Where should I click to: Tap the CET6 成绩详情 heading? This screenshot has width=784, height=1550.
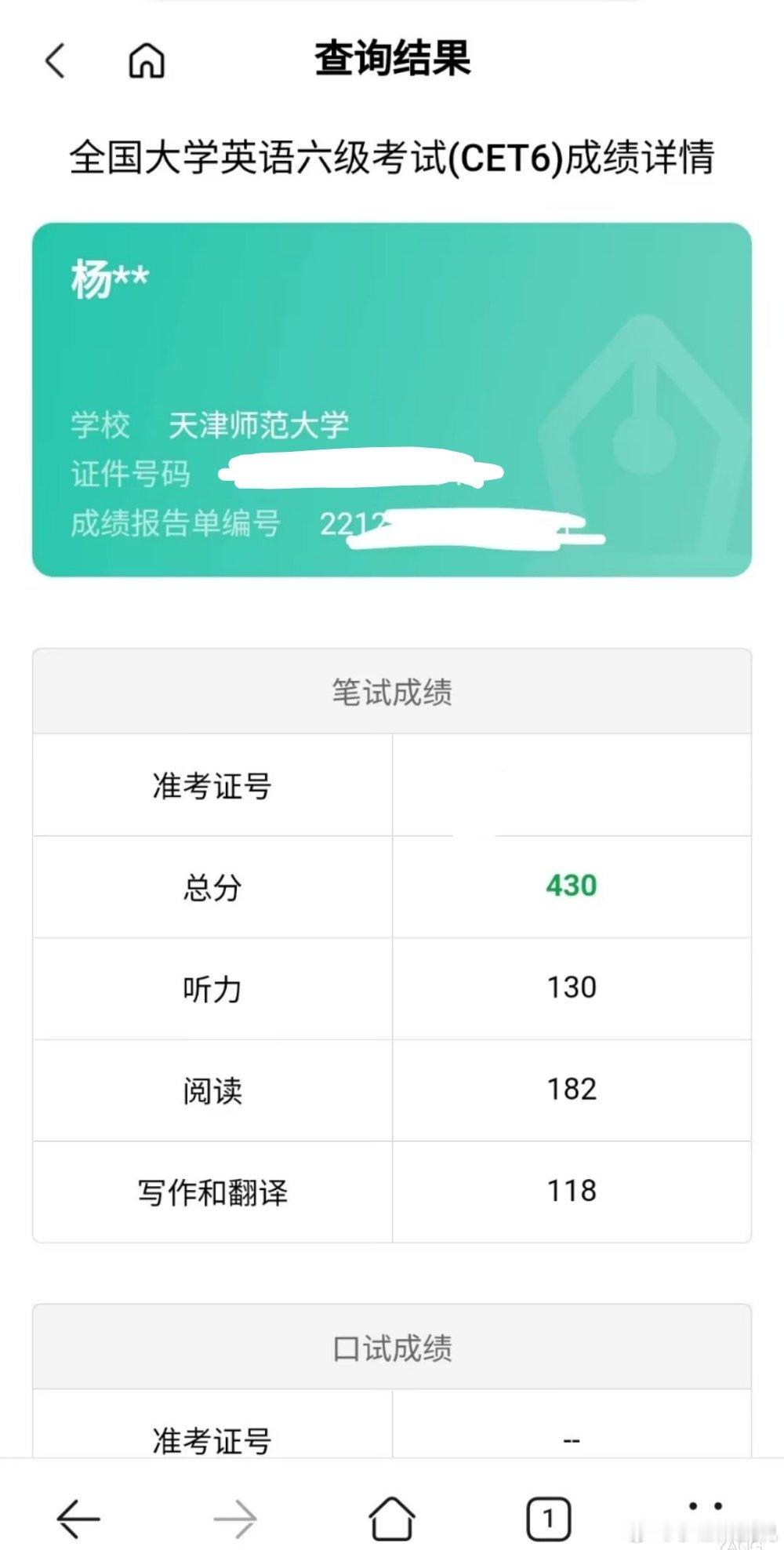tap(392, 157)
